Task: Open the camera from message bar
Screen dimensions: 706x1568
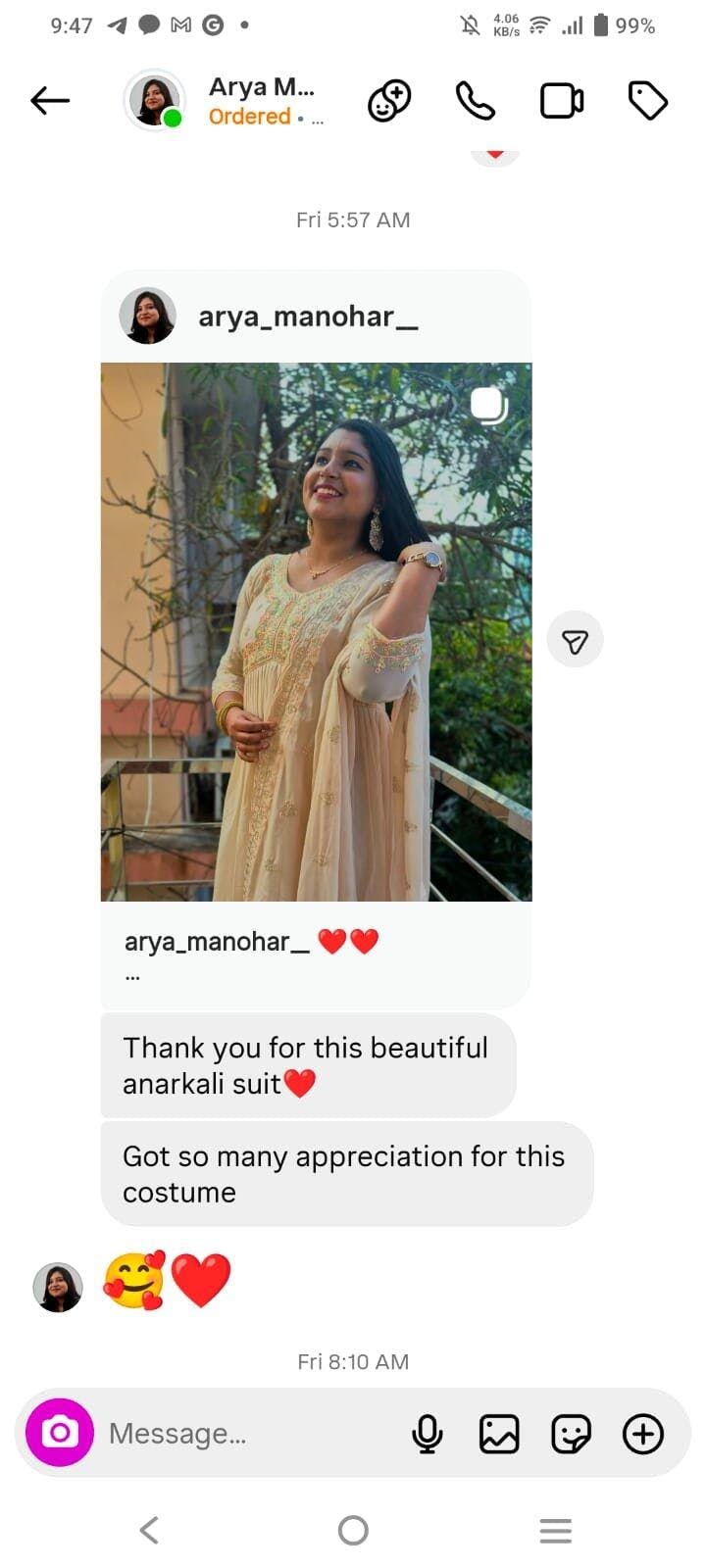Action: [60, 1433]
